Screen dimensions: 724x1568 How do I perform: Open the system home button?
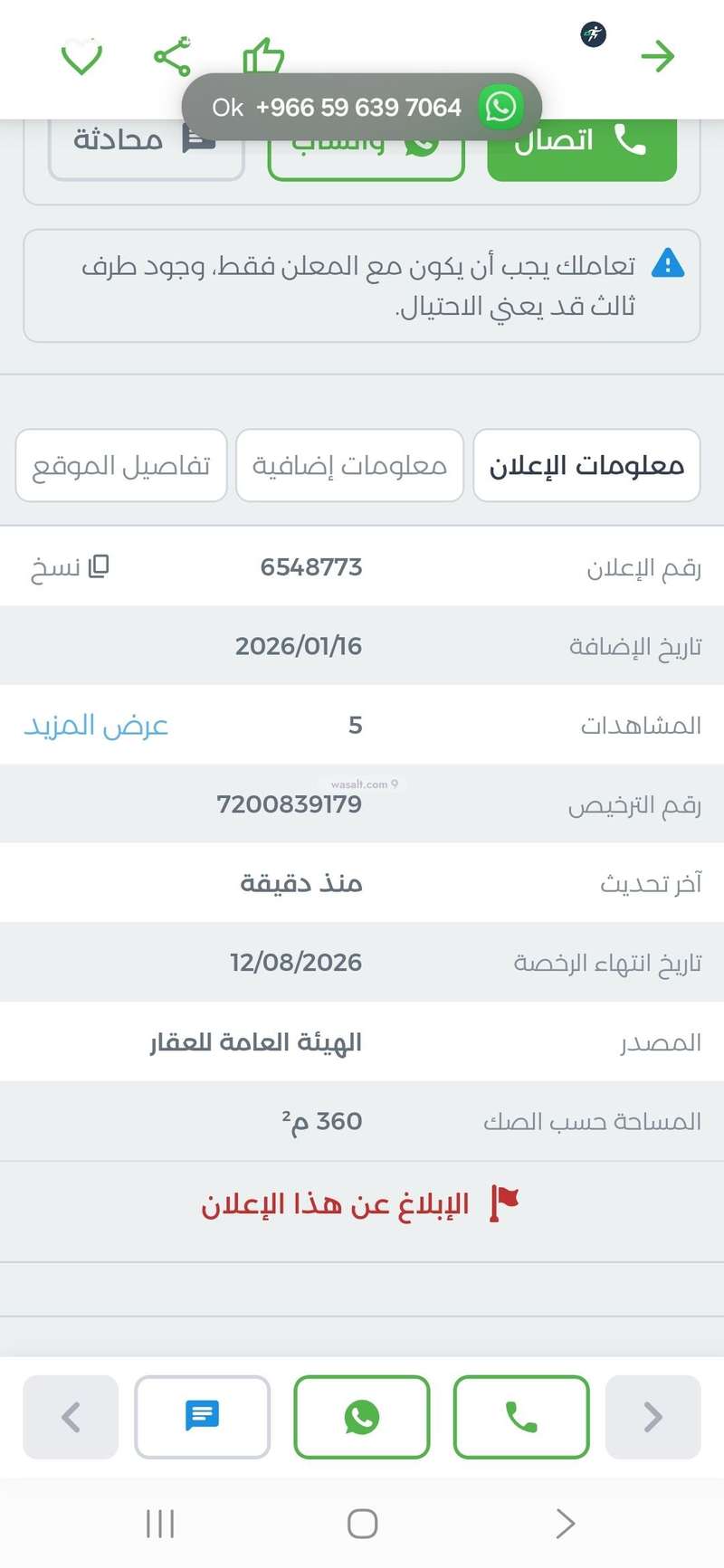coord(362,1524)
